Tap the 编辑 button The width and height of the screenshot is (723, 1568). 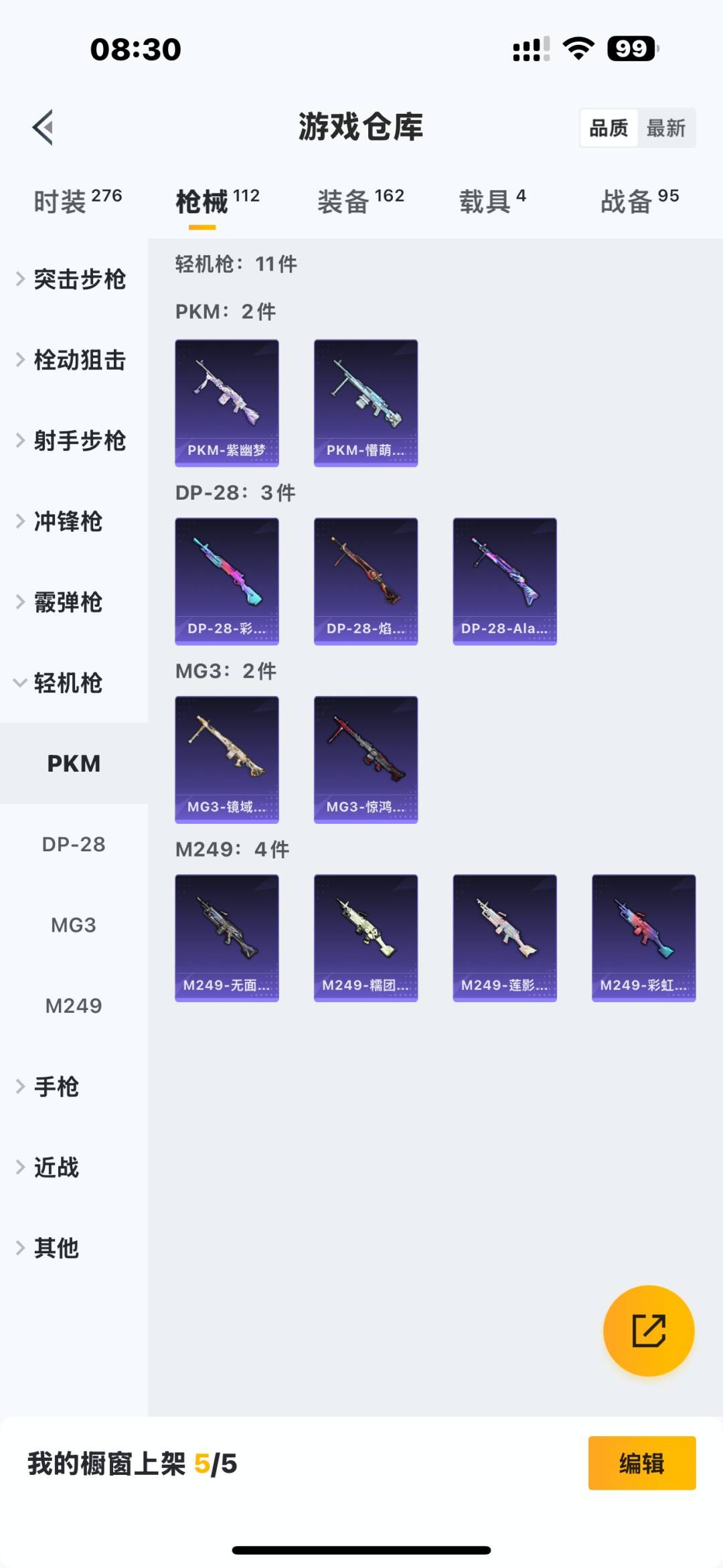pos(641,1464)
